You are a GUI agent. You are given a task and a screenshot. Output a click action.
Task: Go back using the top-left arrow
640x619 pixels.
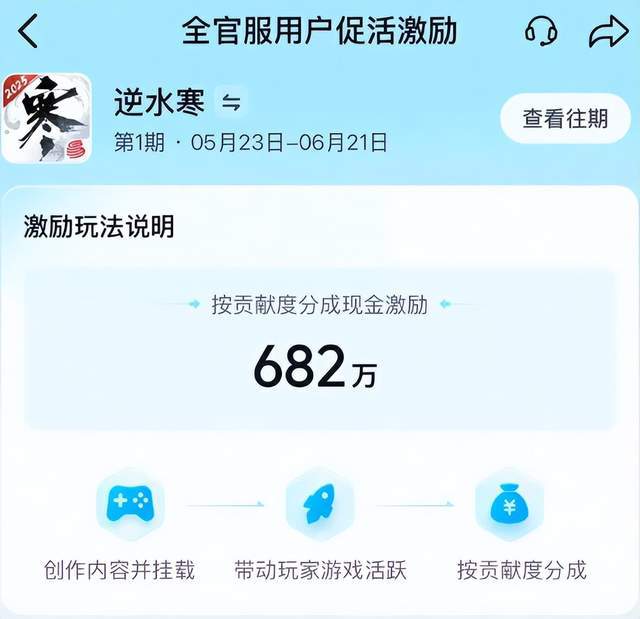pos(28,32)
